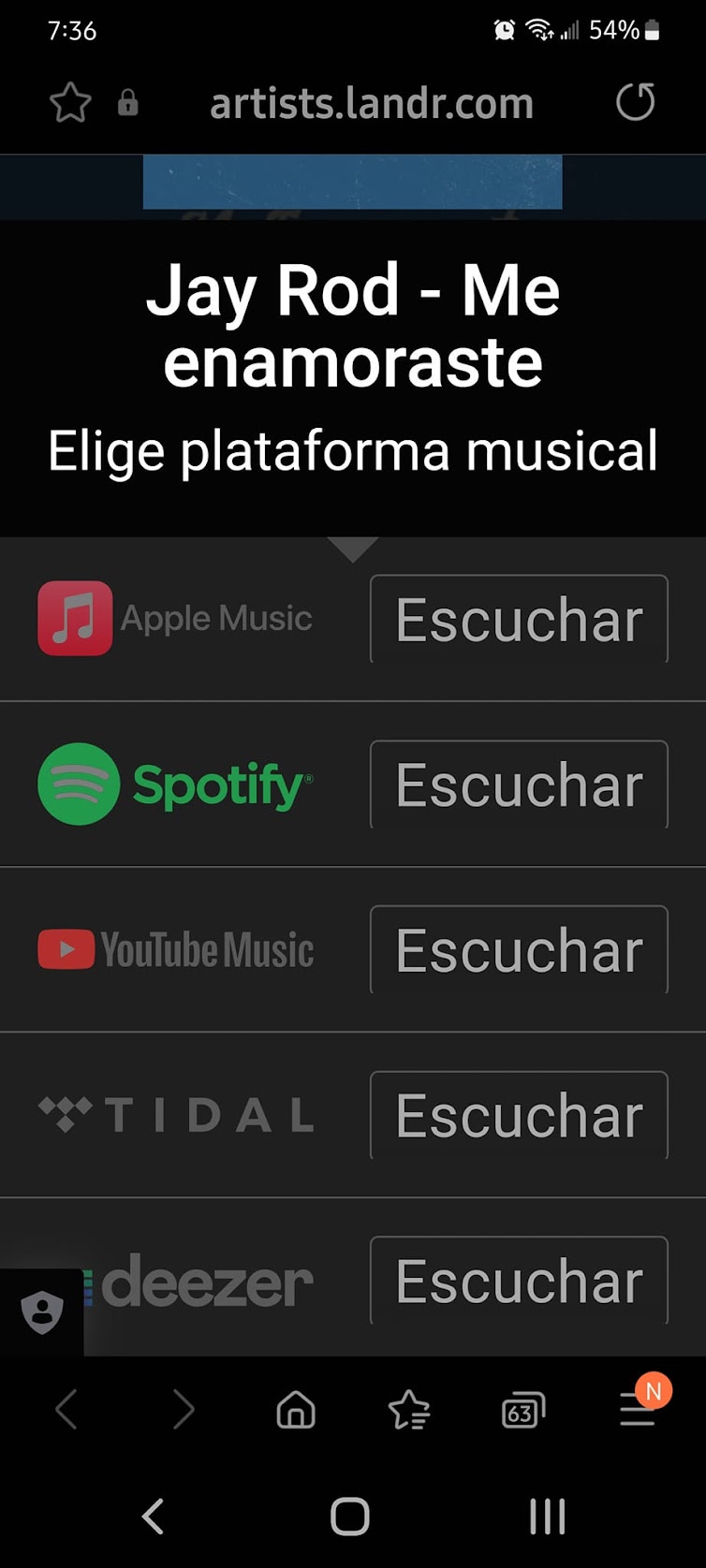Open the song on Spotify via Escuchar
The width and height of the screenshot is (706, 1568).
(x=519, y=784)
